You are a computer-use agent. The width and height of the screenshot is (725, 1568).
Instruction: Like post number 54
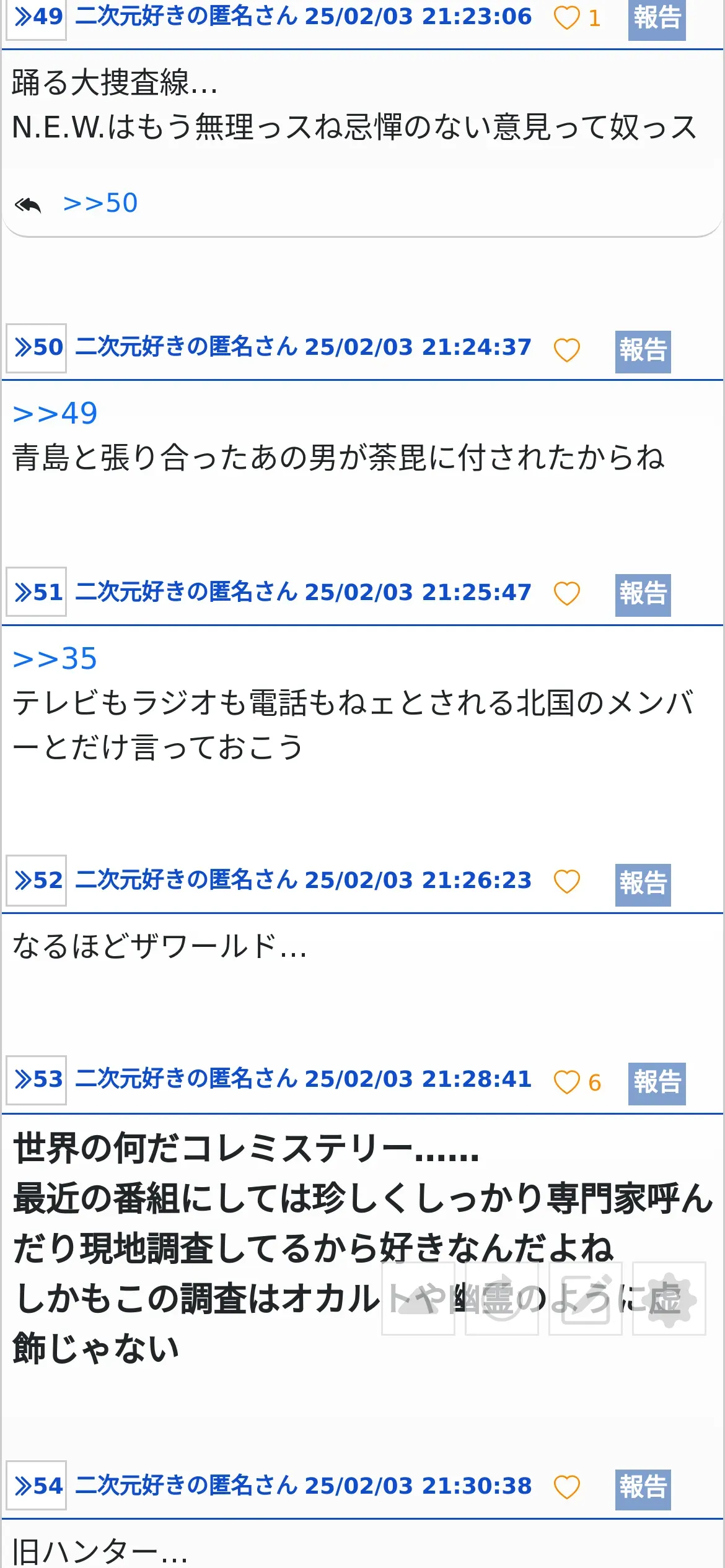(x=566, y=1487)
